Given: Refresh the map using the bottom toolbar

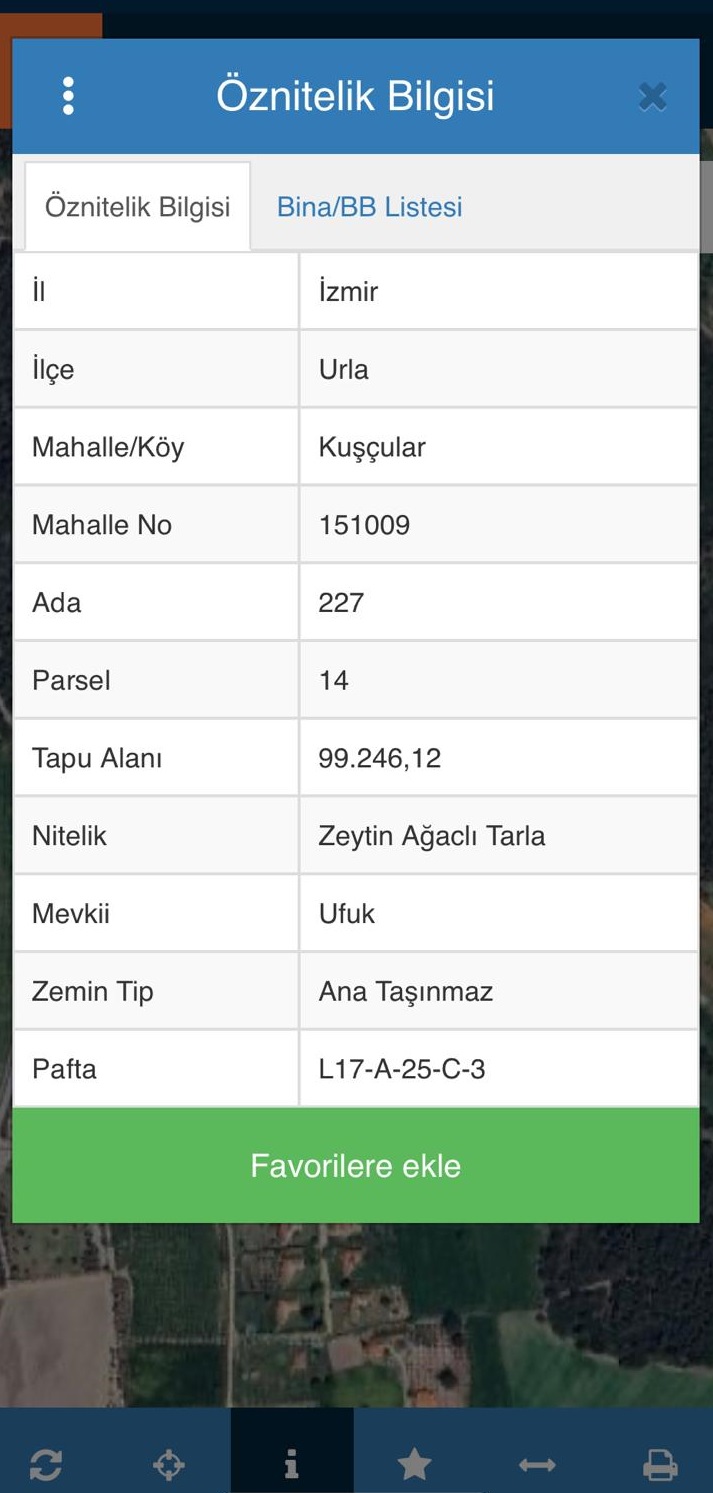Looking at the screenshot, I should tap(46, 1465).
